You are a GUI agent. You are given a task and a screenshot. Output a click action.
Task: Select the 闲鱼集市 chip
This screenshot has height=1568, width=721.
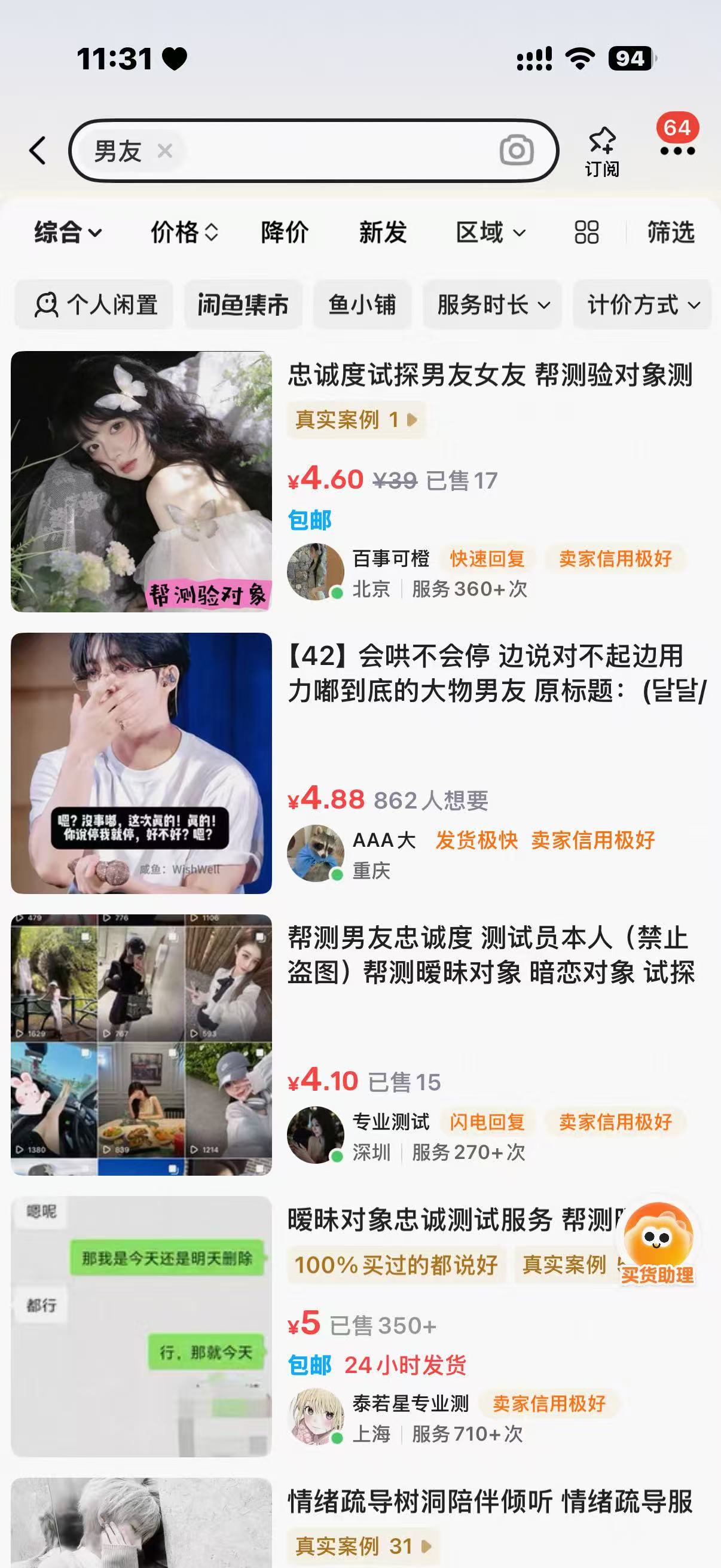tap(243, 304)
